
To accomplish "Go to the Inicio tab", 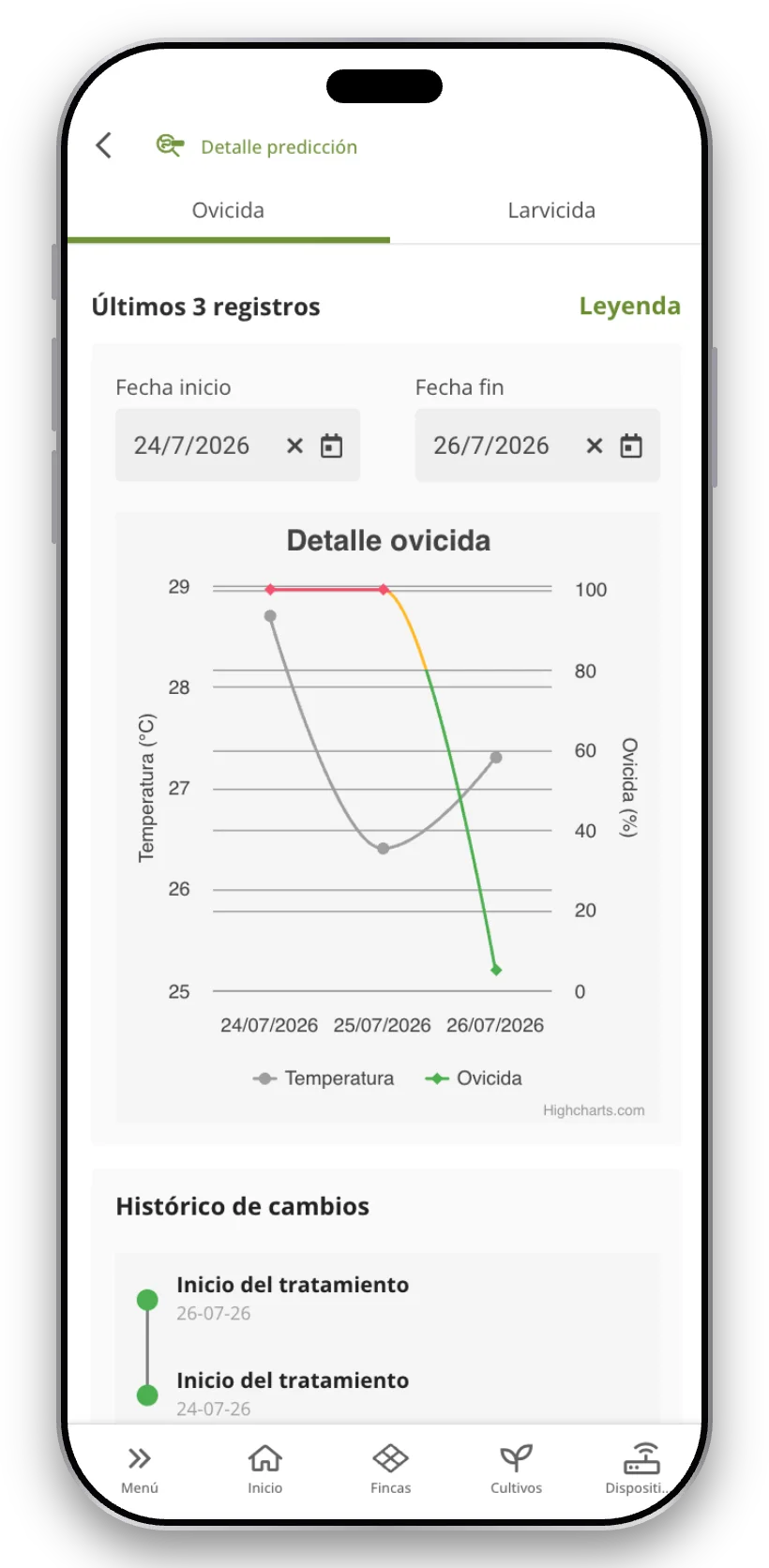I will [x=264, y=1469].
